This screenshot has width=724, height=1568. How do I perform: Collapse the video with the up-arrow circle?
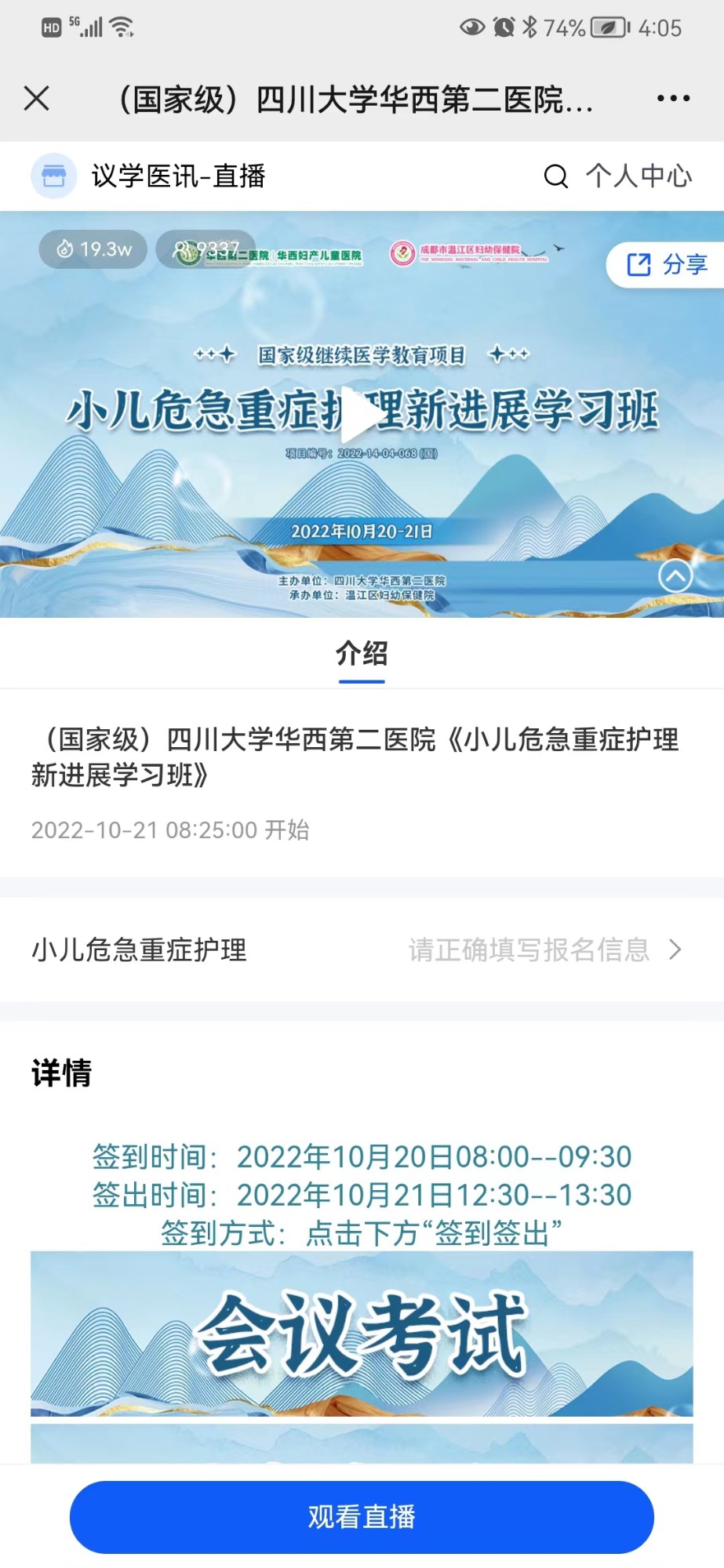[675, 576]
